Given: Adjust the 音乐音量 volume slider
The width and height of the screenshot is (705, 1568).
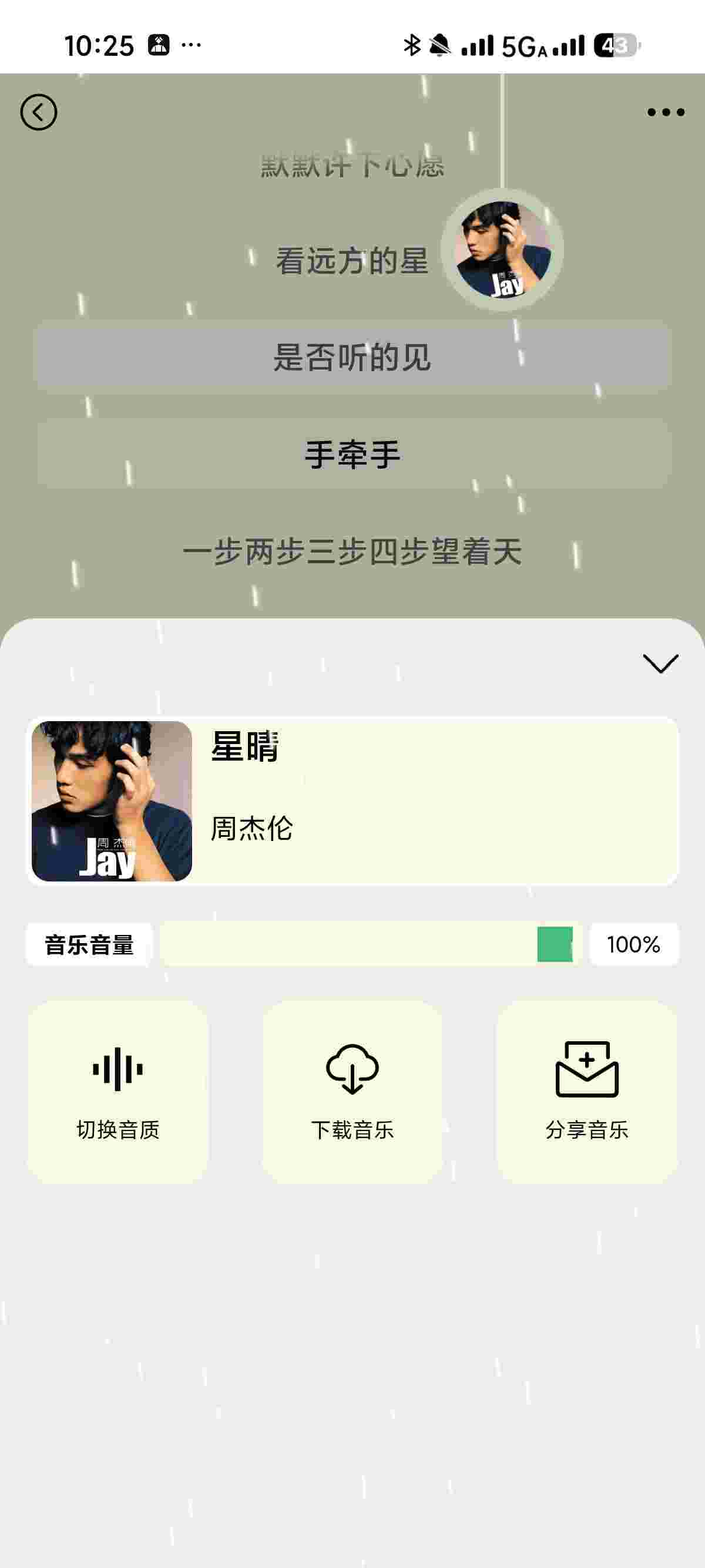Looking at the screenshot, I should tap(371, 944).
